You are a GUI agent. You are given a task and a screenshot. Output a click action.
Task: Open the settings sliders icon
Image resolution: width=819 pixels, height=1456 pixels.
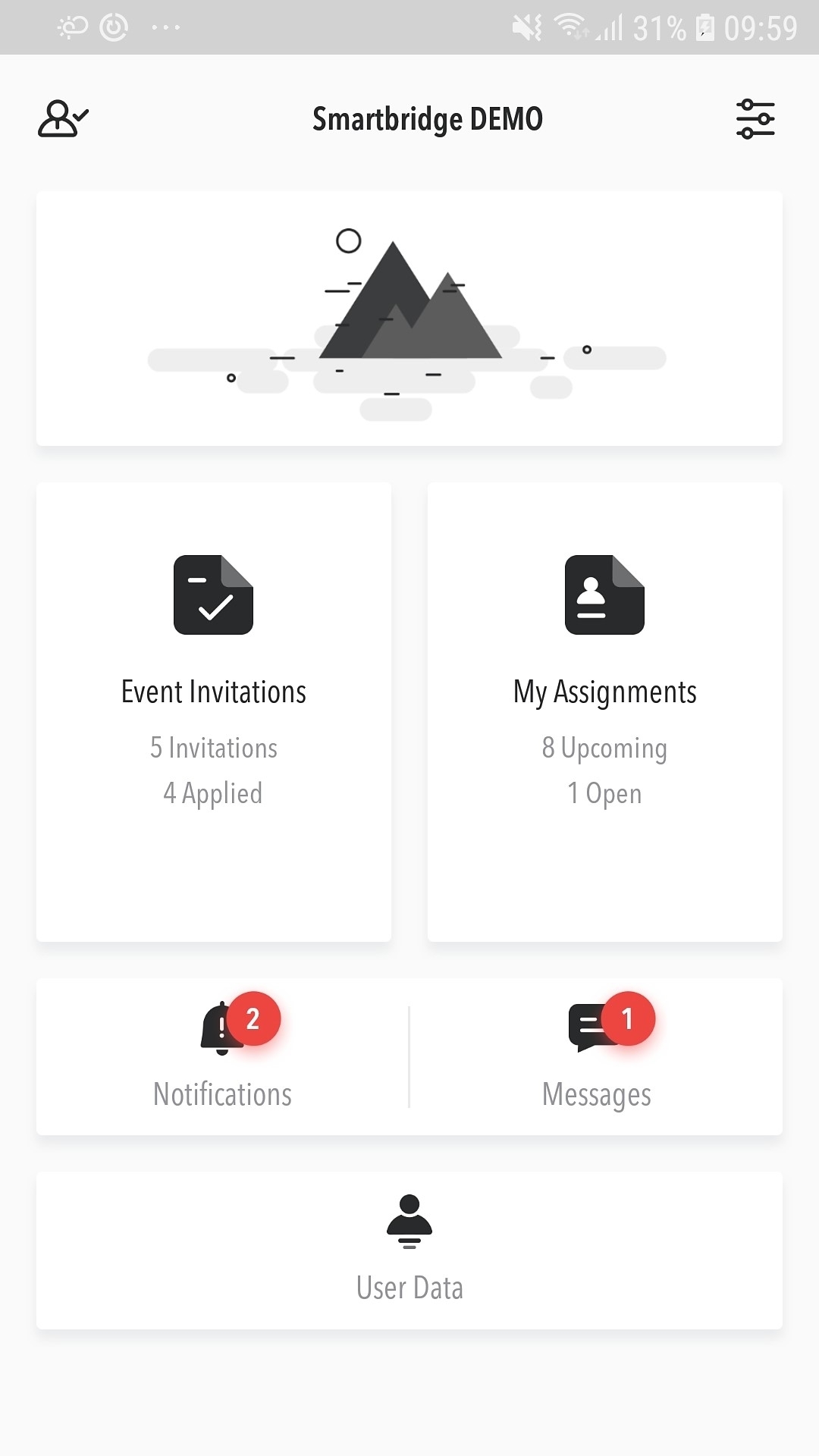pos(755,119)
